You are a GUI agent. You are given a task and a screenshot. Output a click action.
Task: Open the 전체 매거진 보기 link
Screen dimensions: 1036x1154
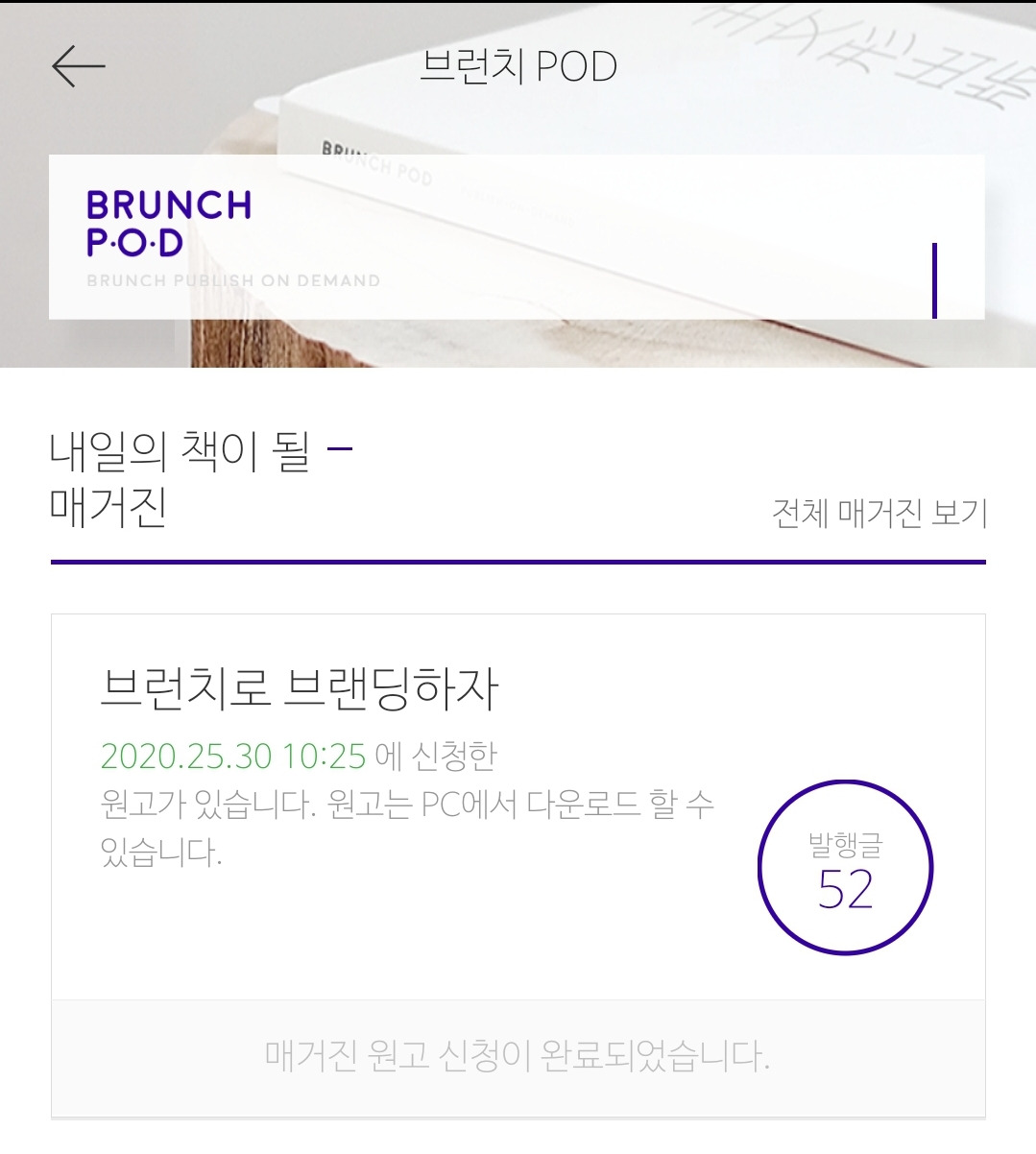[x=879, y=514]
